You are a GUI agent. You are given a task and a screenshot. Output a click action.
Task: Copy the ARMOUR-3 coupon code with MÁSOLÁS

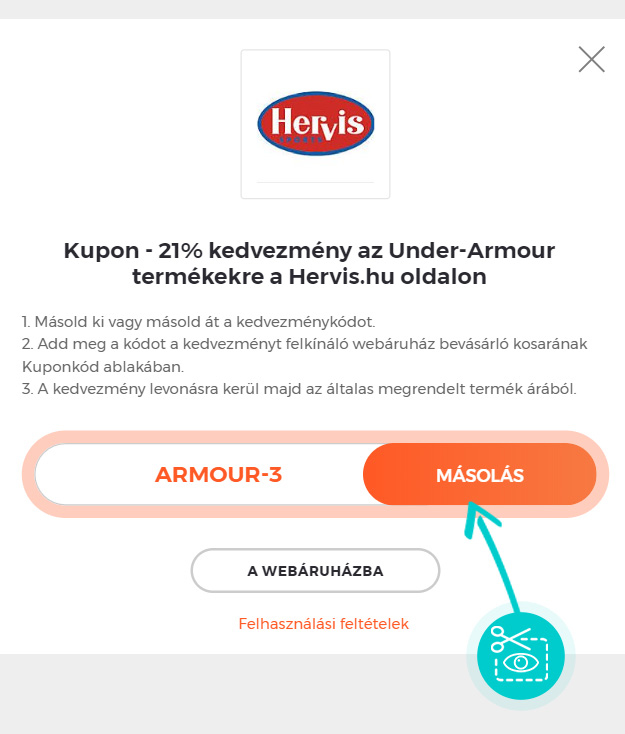tap(479, 475)
